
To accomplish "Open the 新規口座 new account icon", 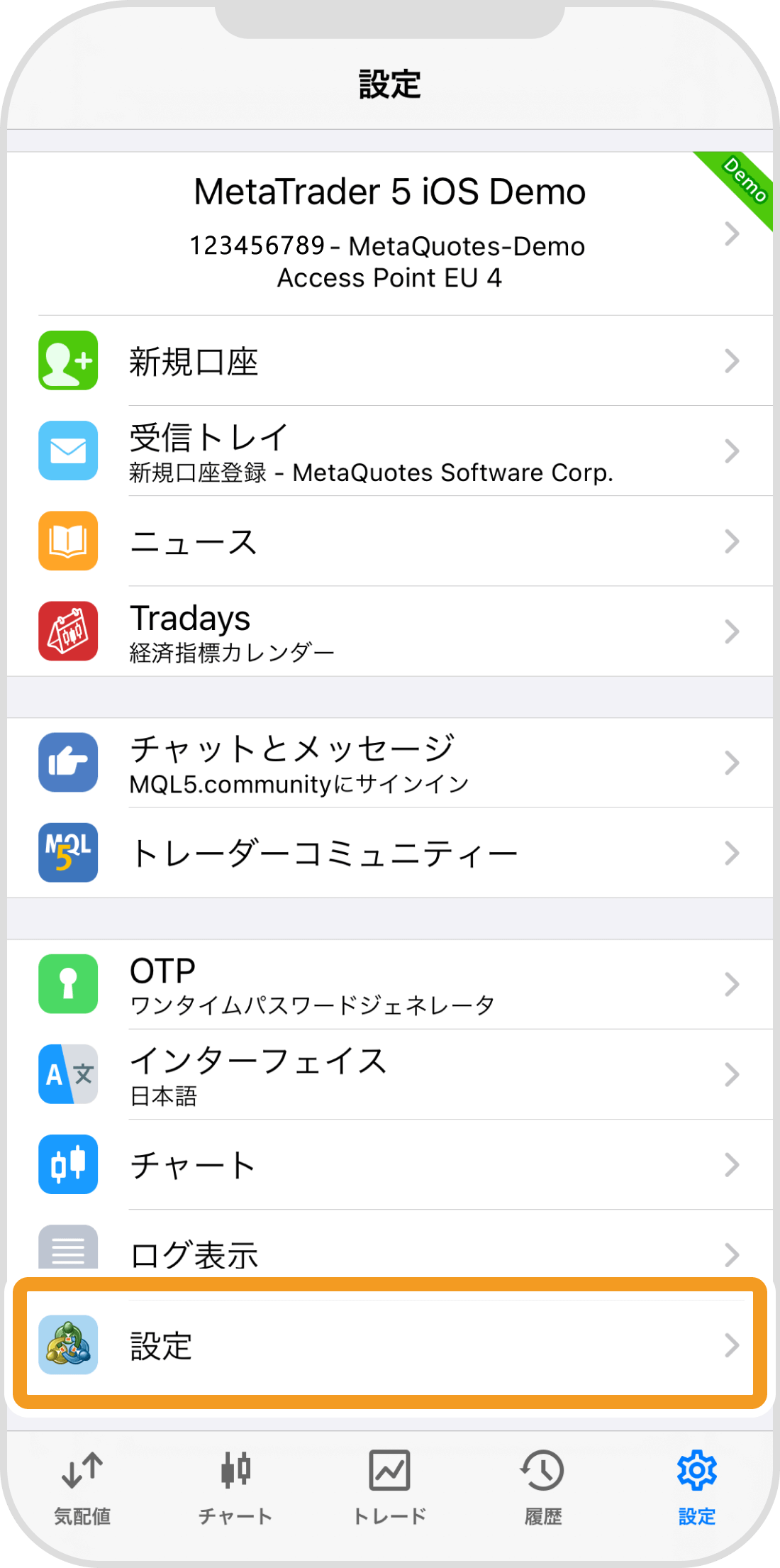I will 68,362.
